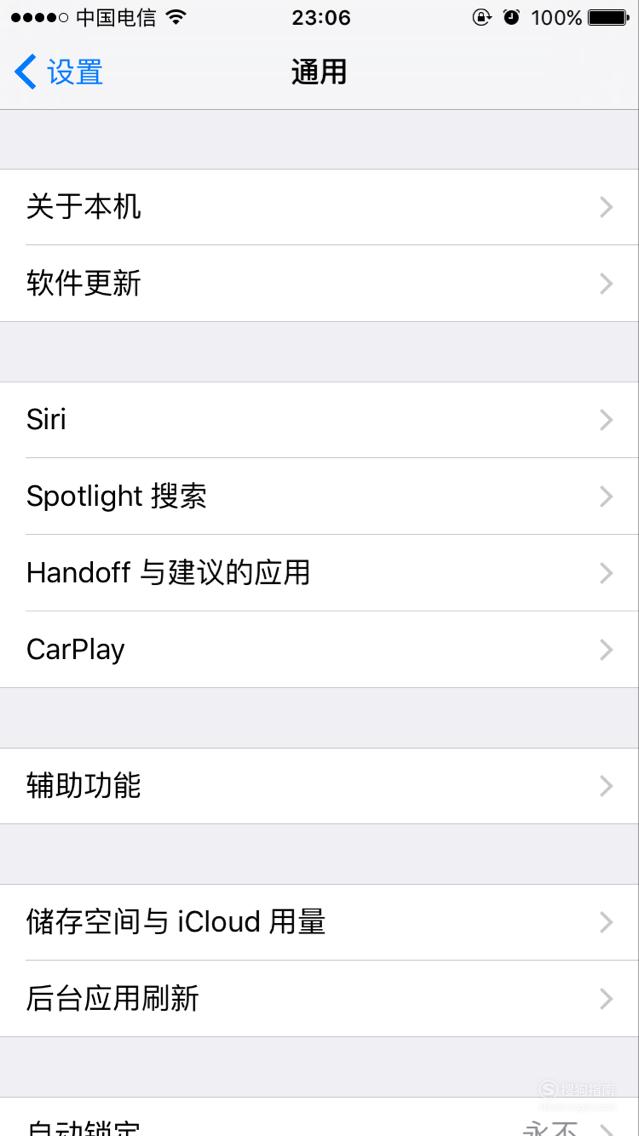
Task: Open Spotlight 搜索
Action: pos(320,496)
